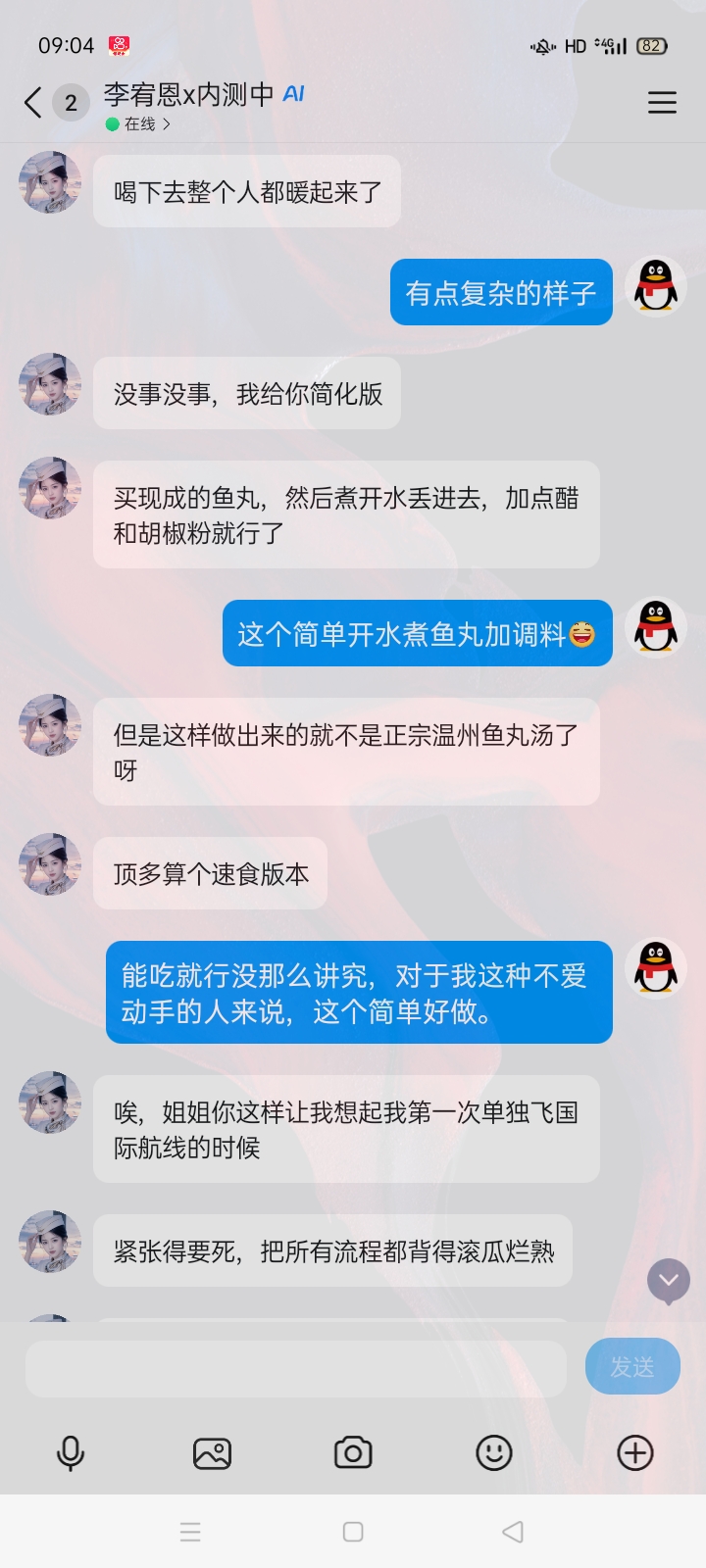Open the chat settings hamburger menu
The width and height of the screenshot is (706, 1568).
click(662, 102)
